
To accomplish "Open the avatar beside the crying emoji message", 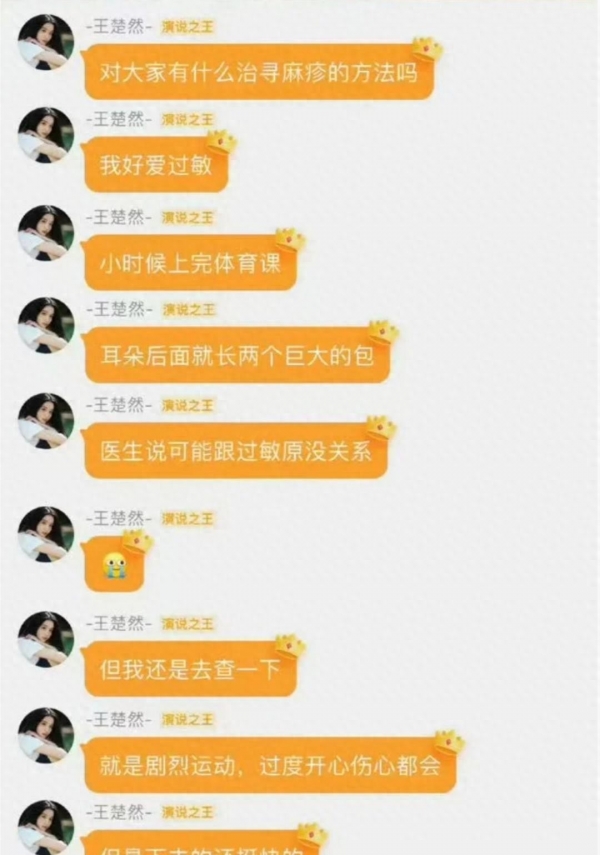I will (x=46, y=534).
